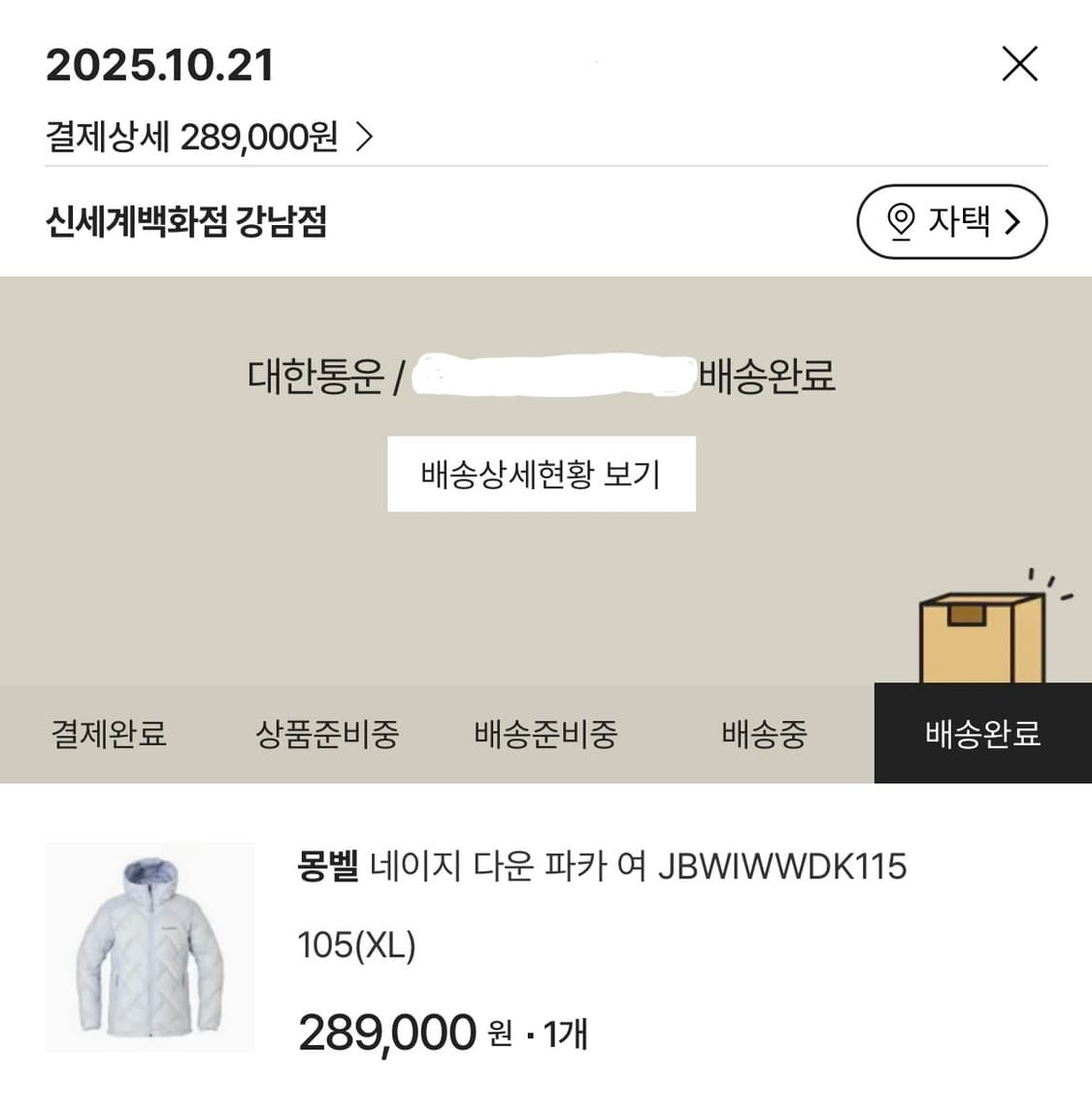Screen dimensions: 1092x1116
Task: Open the 자택 delivery address options
Action: 951,221
